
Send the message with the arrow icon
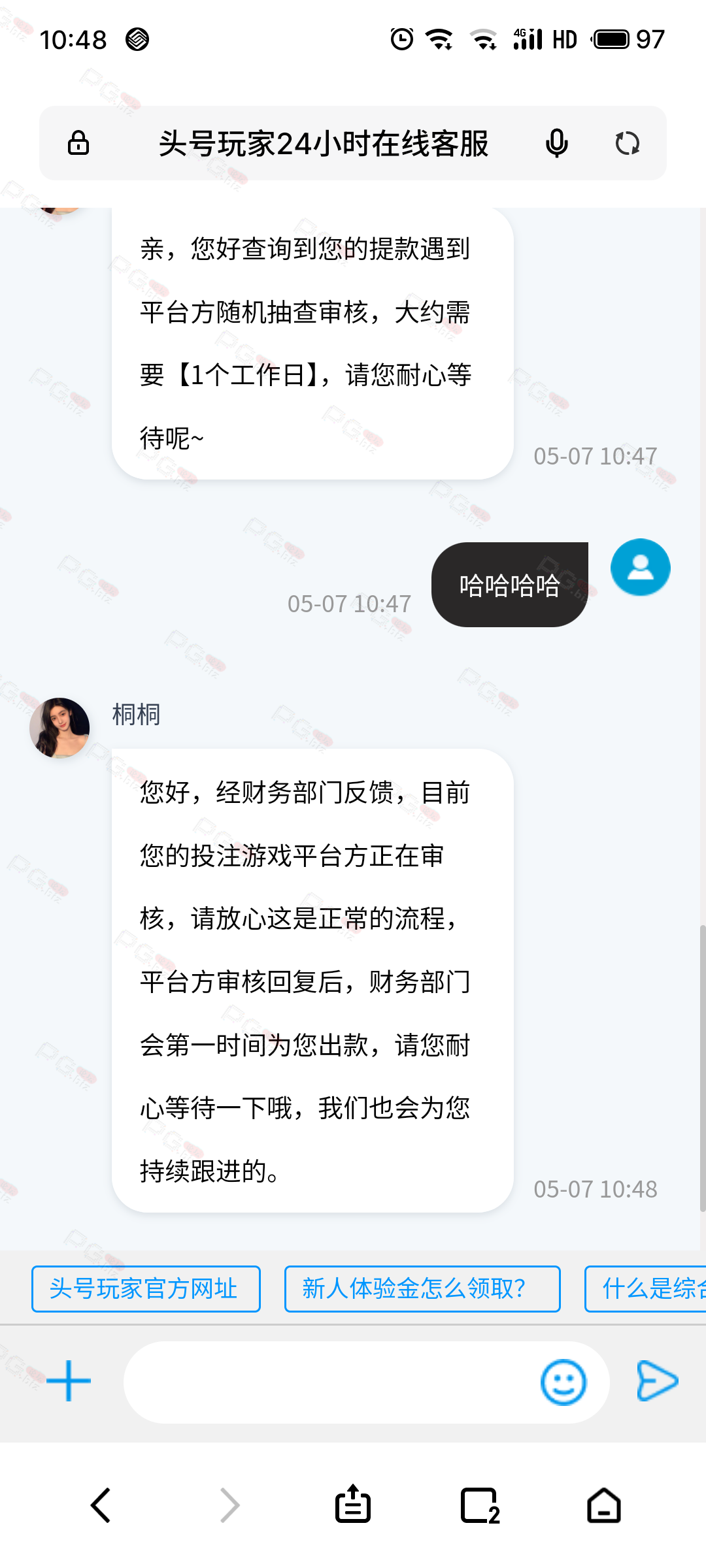[x=657, y=1381]
